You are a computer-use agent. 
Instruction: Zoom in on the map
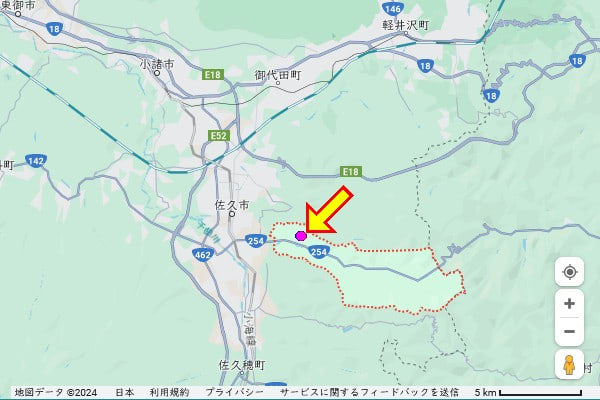click(569, 304)
